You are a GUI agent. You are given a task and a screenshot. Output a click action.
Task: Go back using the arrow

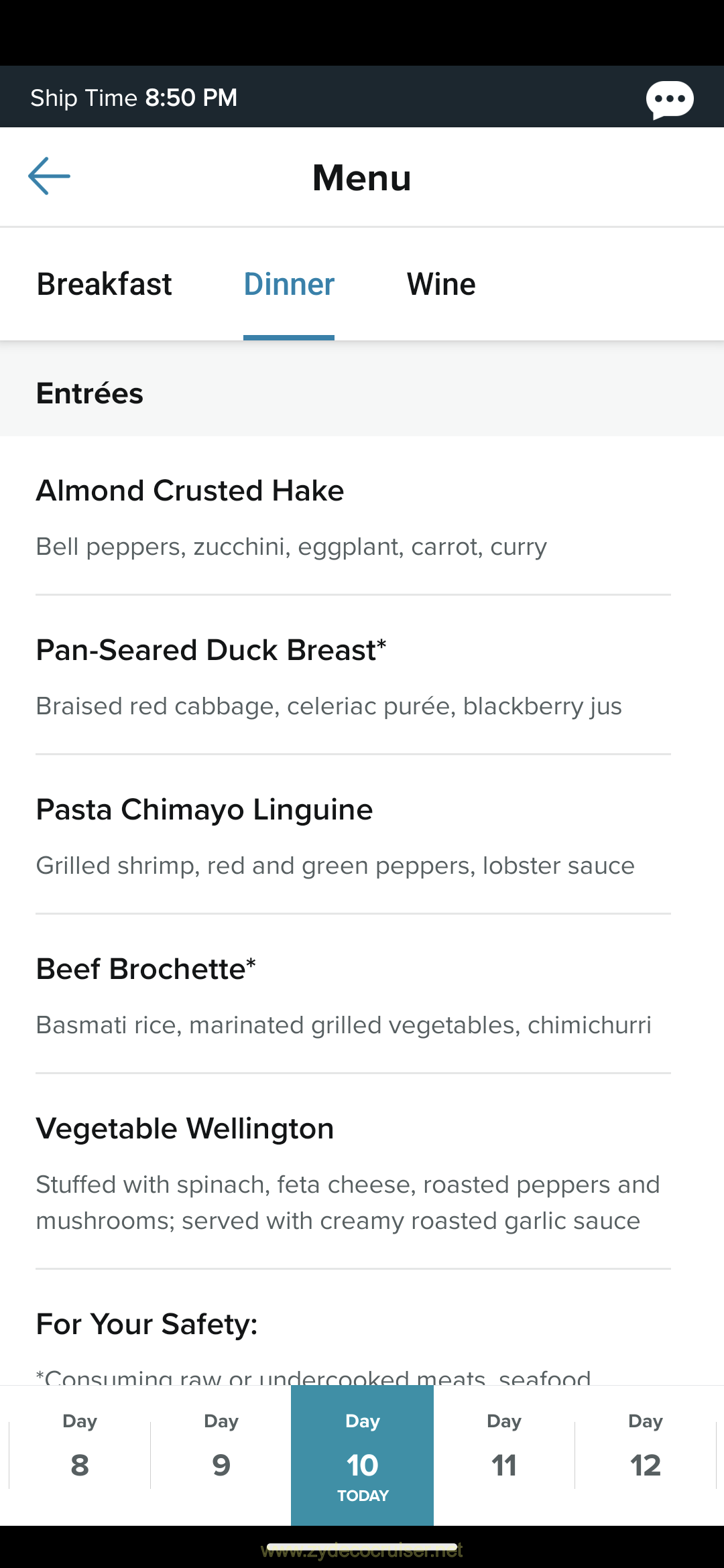click(x=49, y=176)
